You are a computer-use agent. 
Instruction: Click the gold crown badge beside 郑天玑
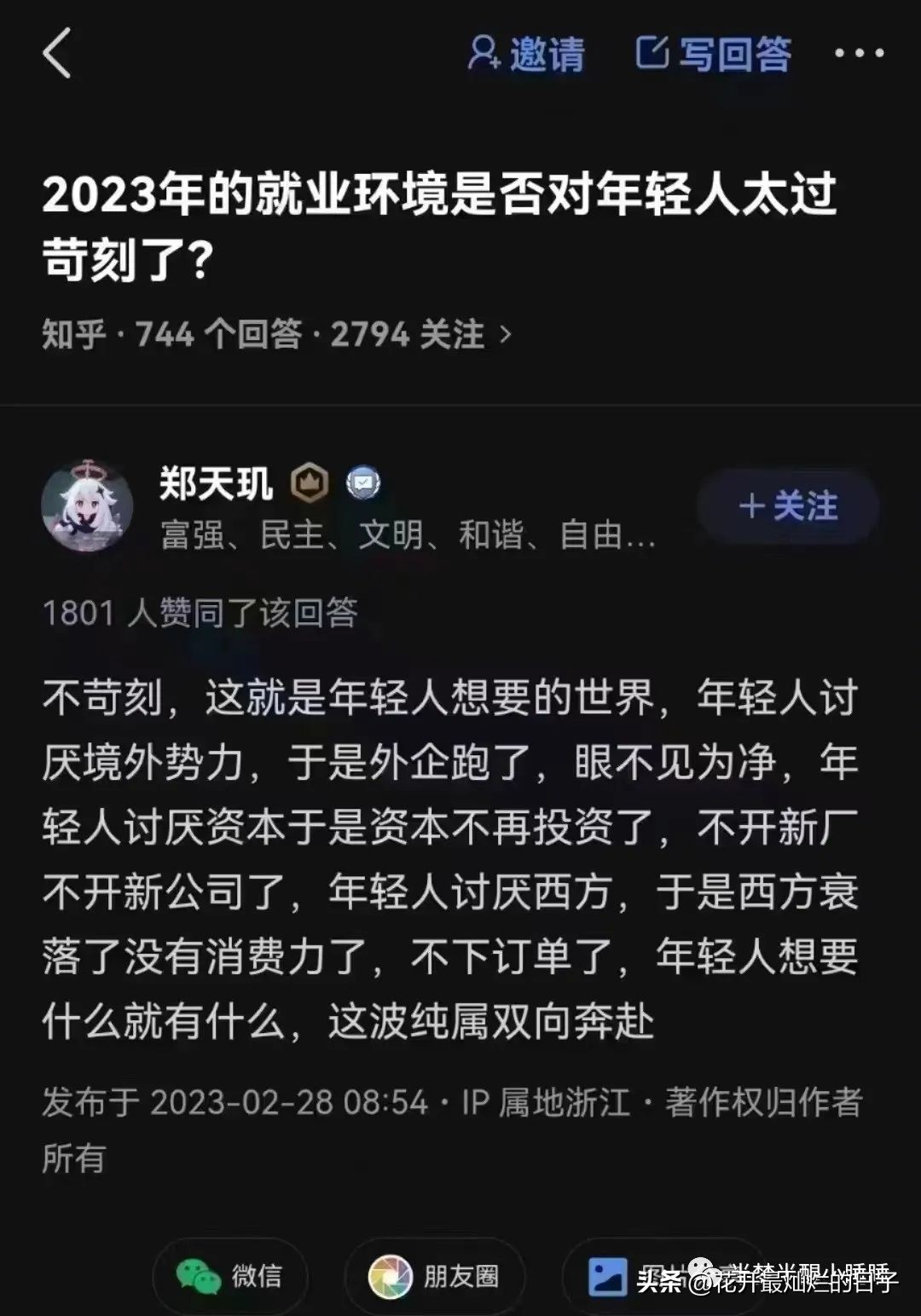[x=310, y=482]
